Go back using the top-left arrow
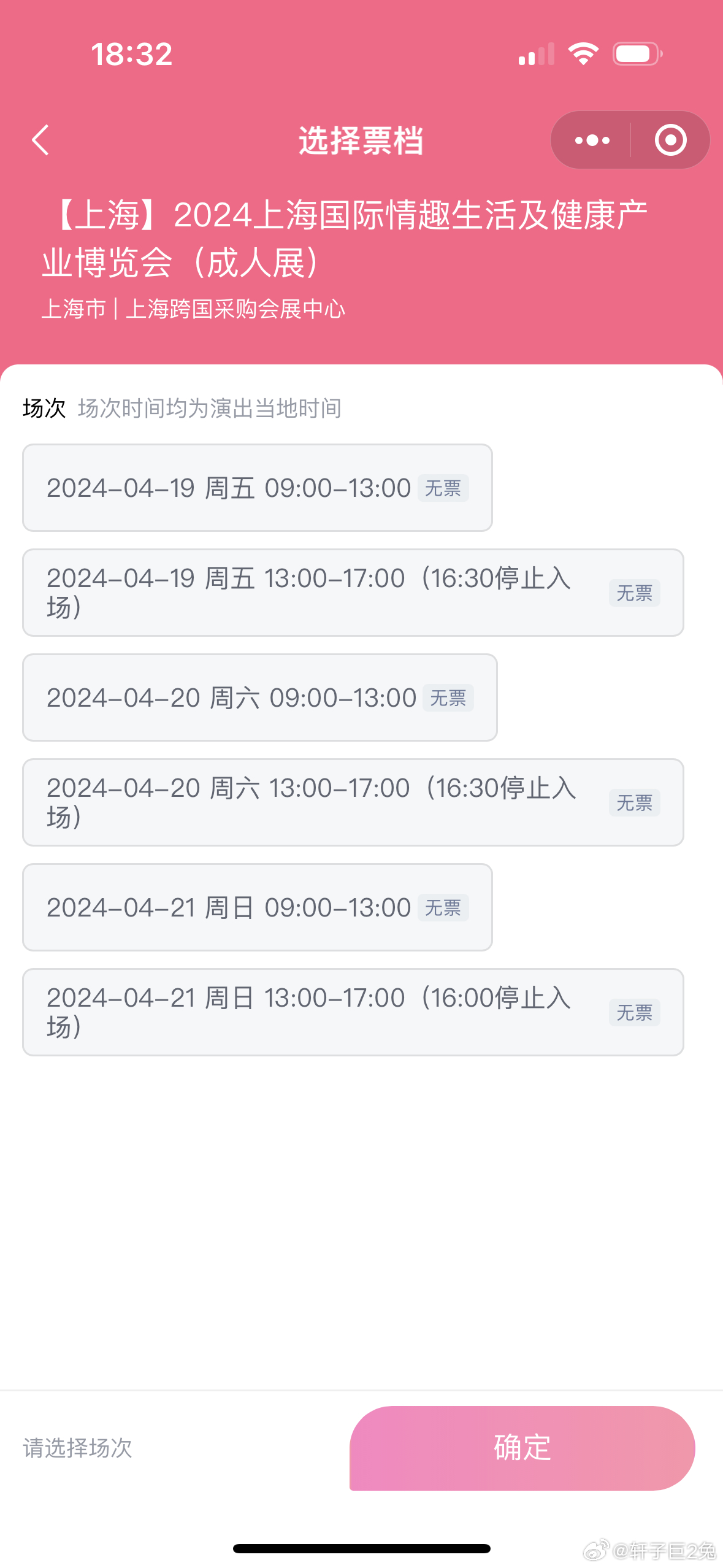Screen dimensions: 723x1568 tap(40, 140)
